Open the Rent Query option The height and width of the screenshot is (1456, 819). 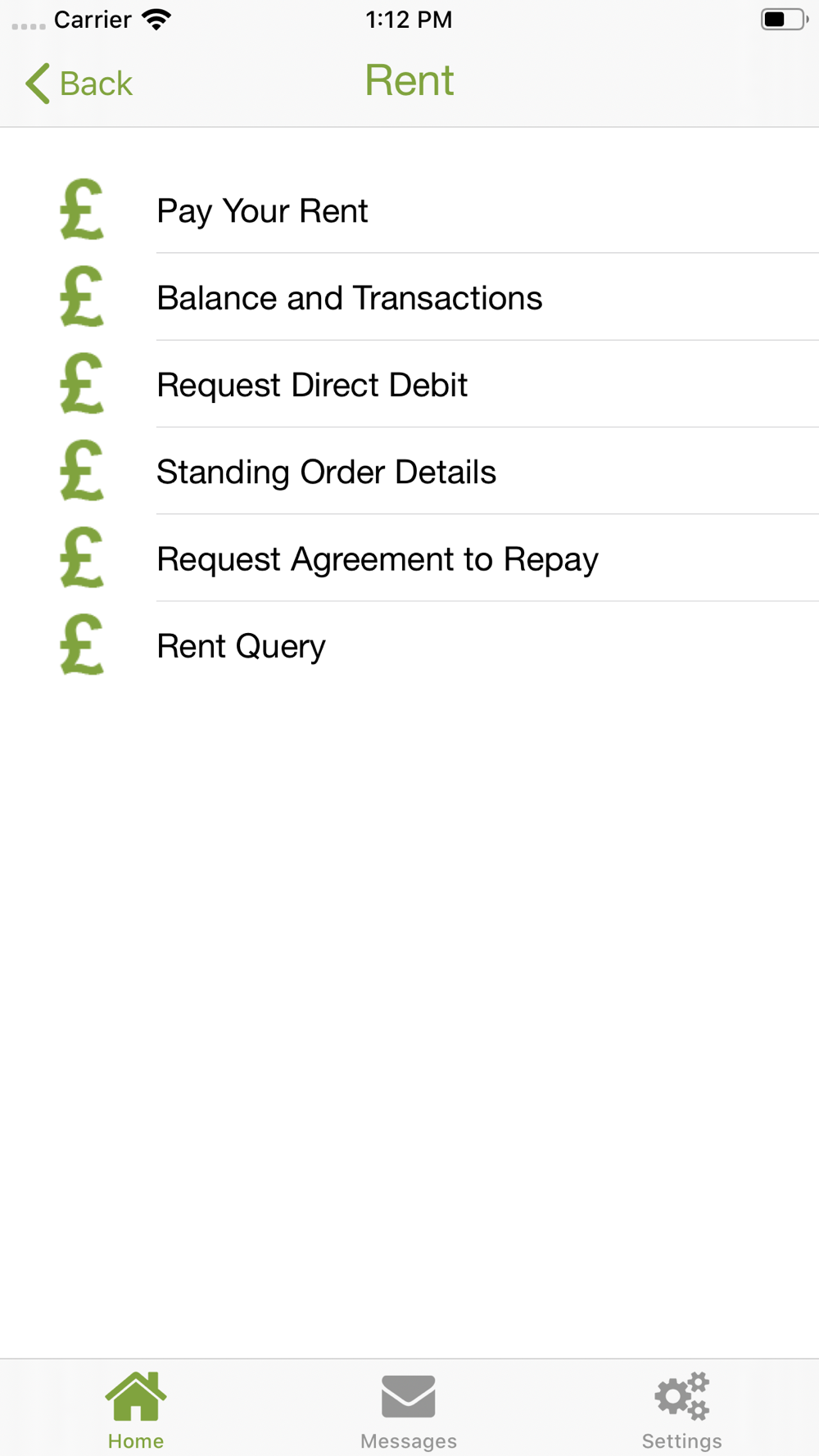409,645
